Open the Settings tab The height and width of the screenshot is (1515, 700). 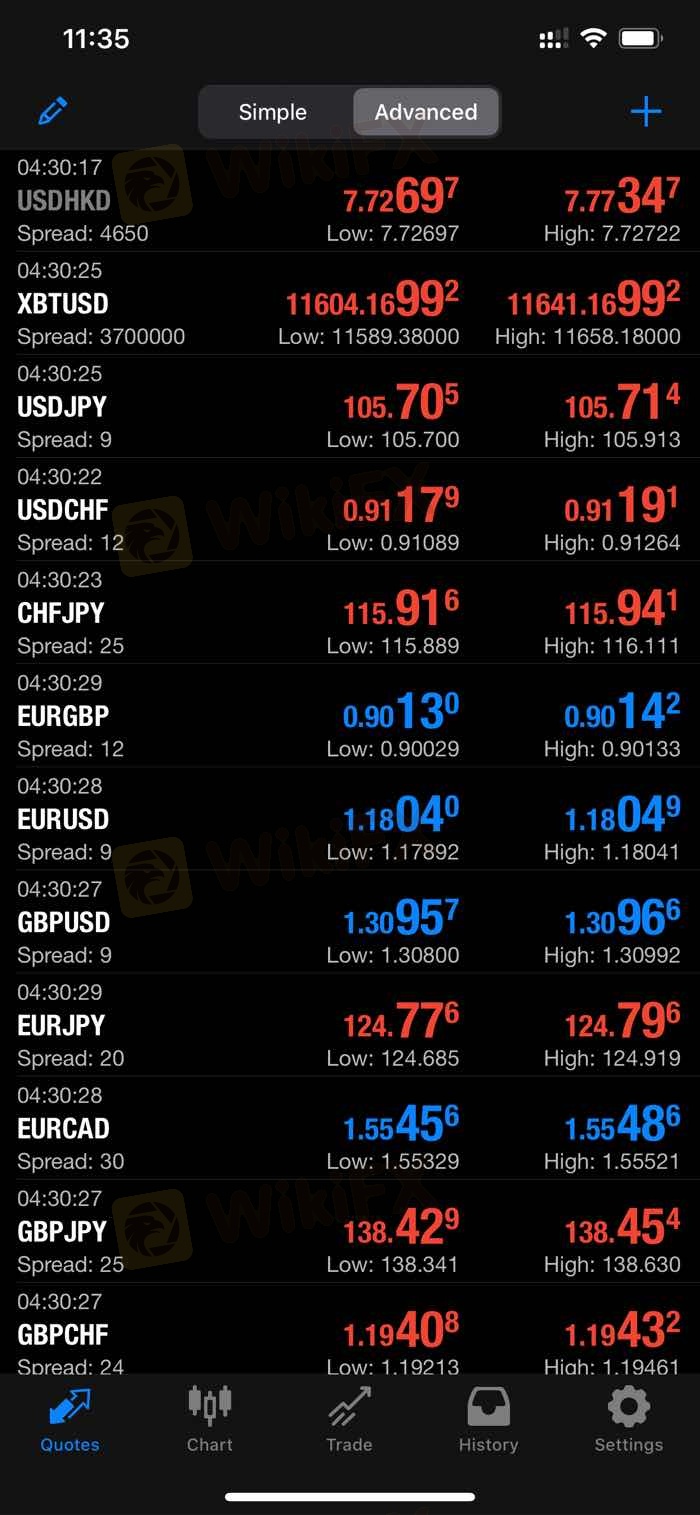click(x=628, y=1419)
